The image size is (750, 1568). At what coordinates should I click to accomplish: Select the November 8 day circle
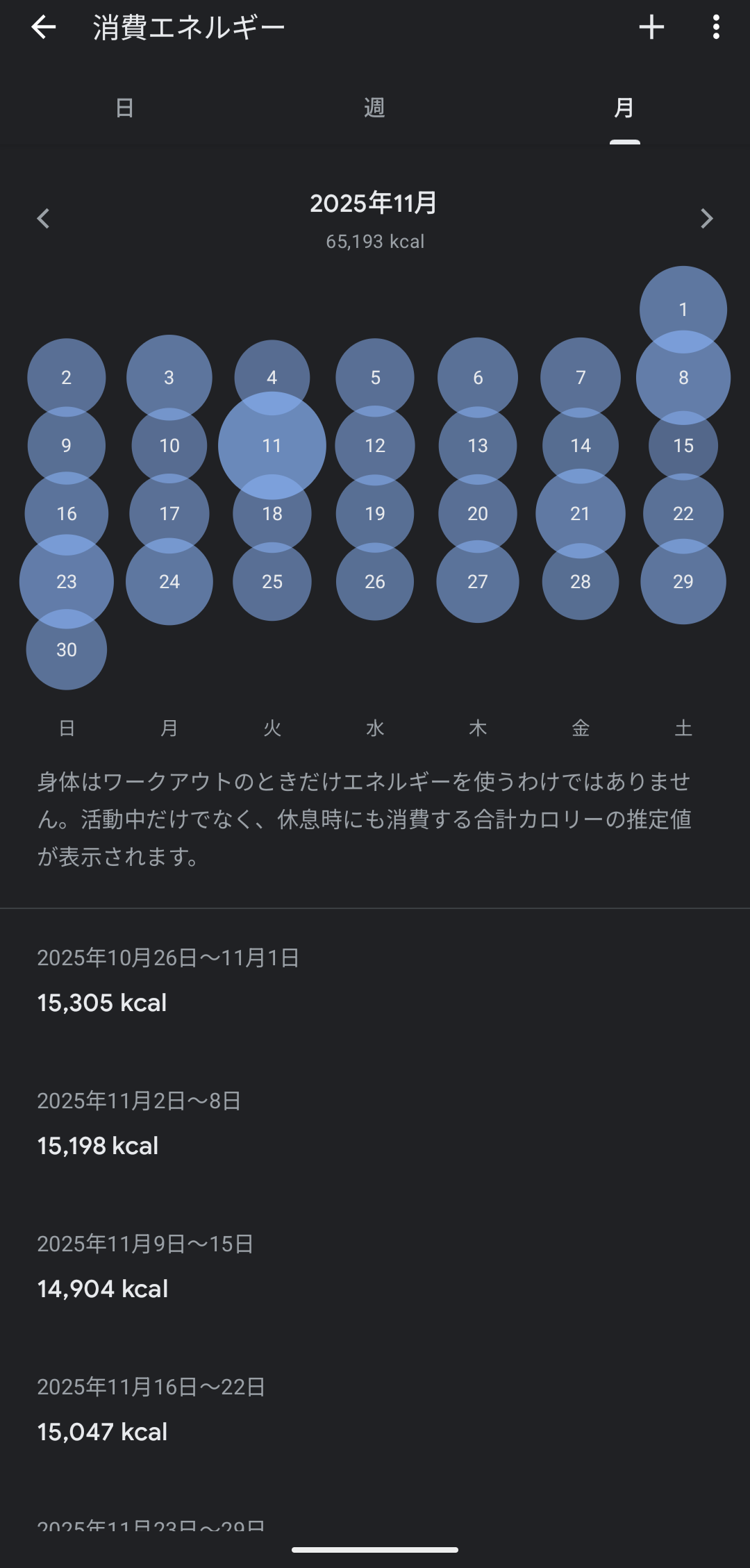click(683, 378)
